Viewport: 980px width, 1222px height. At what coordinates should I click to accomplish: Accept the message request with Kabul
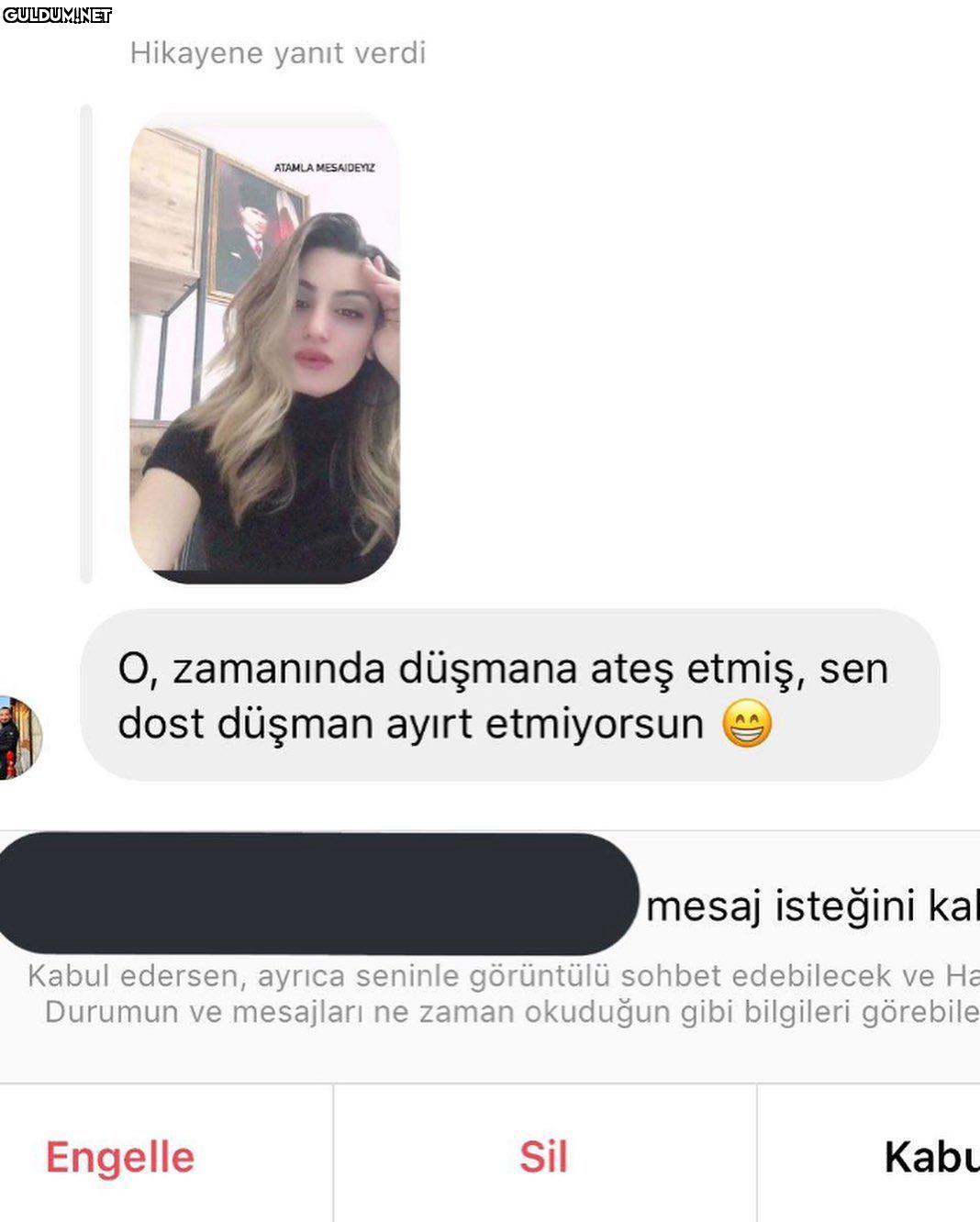(x=929, y=1157)
